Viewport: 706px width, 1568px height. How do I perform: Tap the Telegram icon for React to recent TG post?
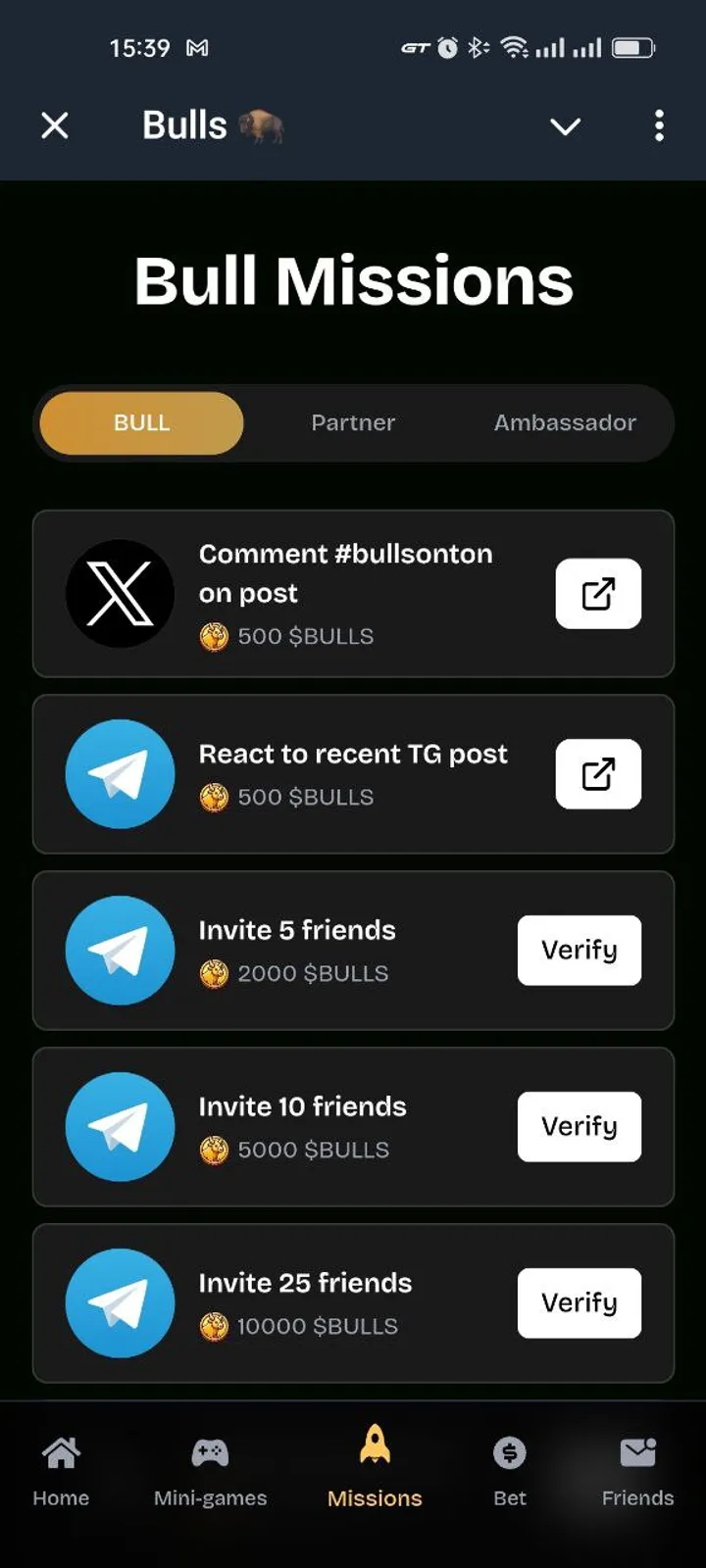pyautogui.click(x=120, y=774)
